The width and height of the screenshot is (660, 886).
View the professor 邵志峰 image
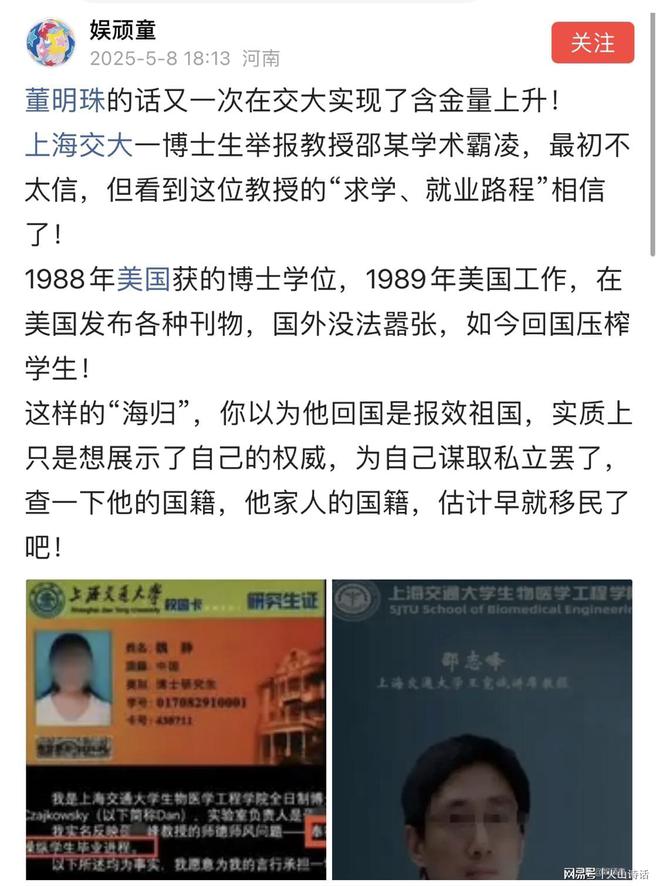pyautogui.click(x=483, y=728)
